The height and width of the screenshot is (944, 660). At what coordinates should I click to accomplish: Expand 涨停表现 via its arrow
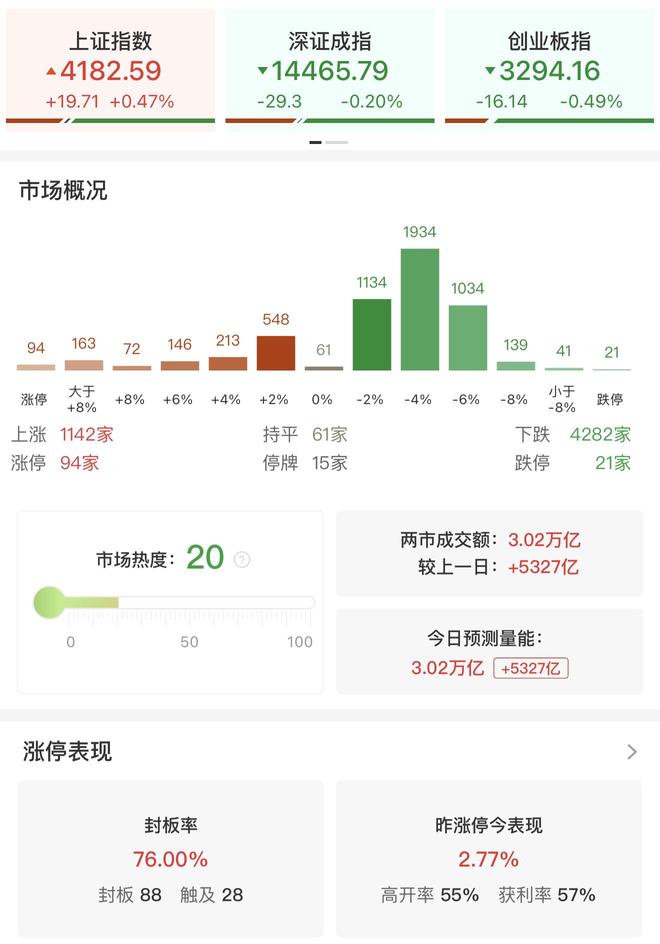(632, 752)
